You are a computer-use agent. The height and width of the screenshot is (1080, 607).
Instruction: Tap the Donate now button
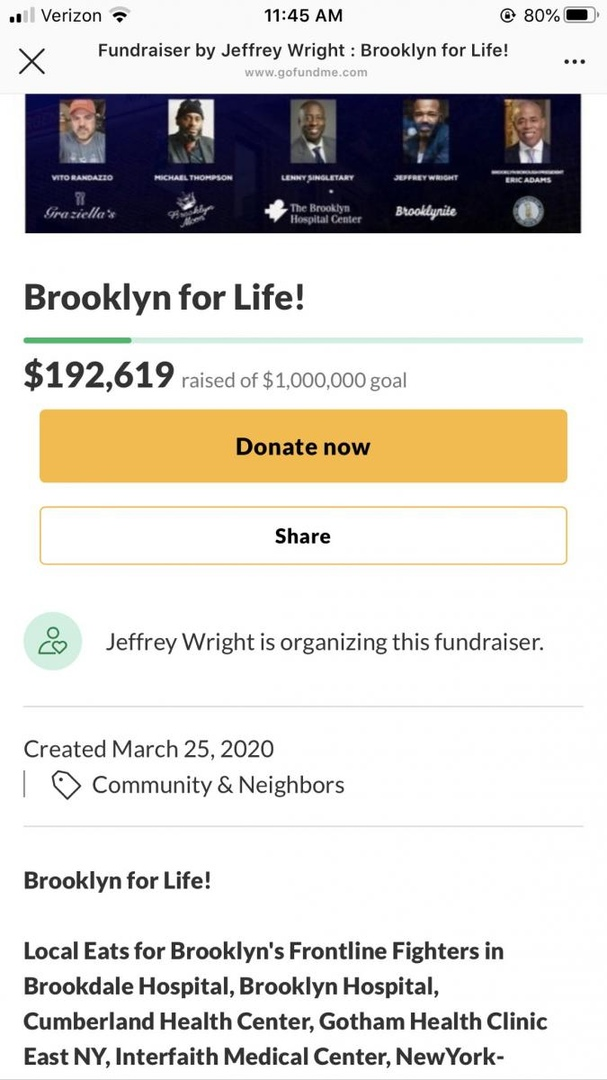[303, 446]
